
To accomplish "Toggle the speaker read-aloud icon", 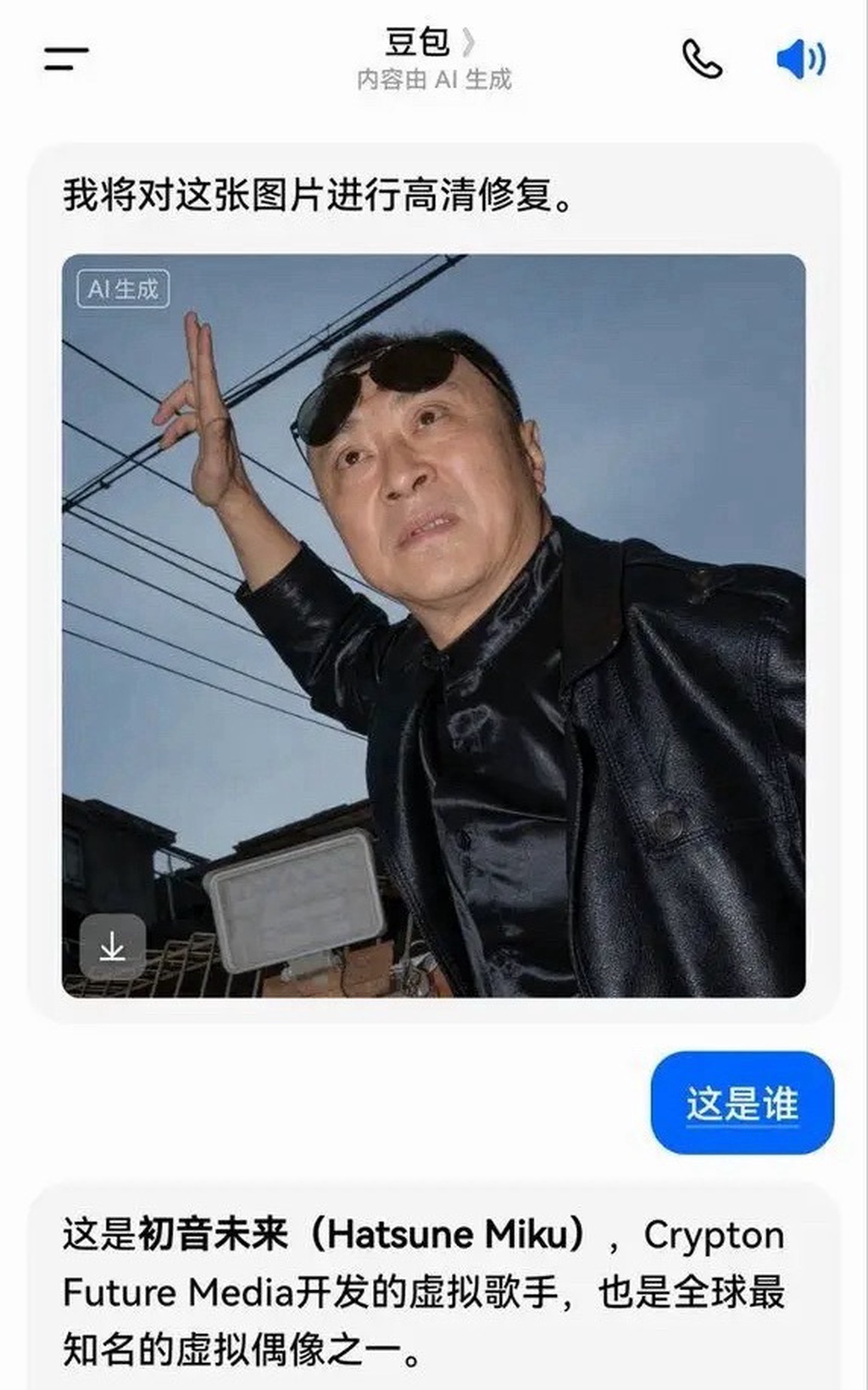I will tap(800, 59).
